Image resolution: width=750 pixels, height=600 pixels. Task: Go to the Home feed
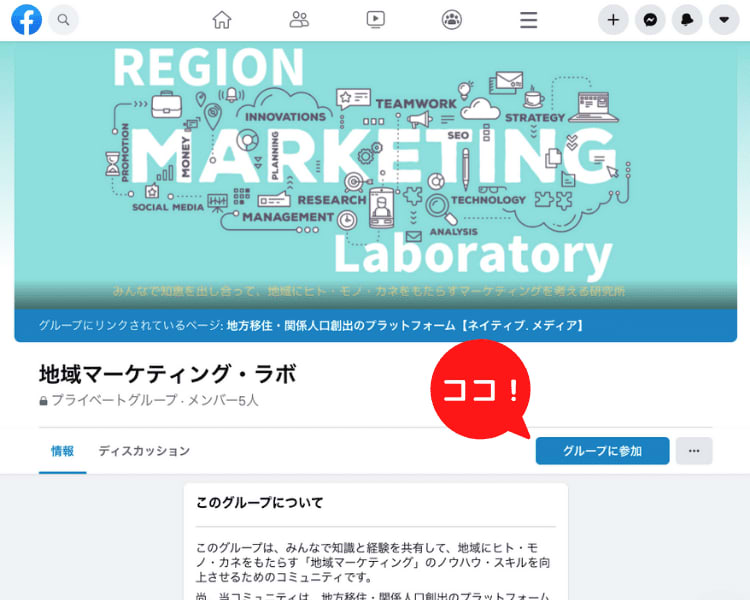(x=222, y=19)
